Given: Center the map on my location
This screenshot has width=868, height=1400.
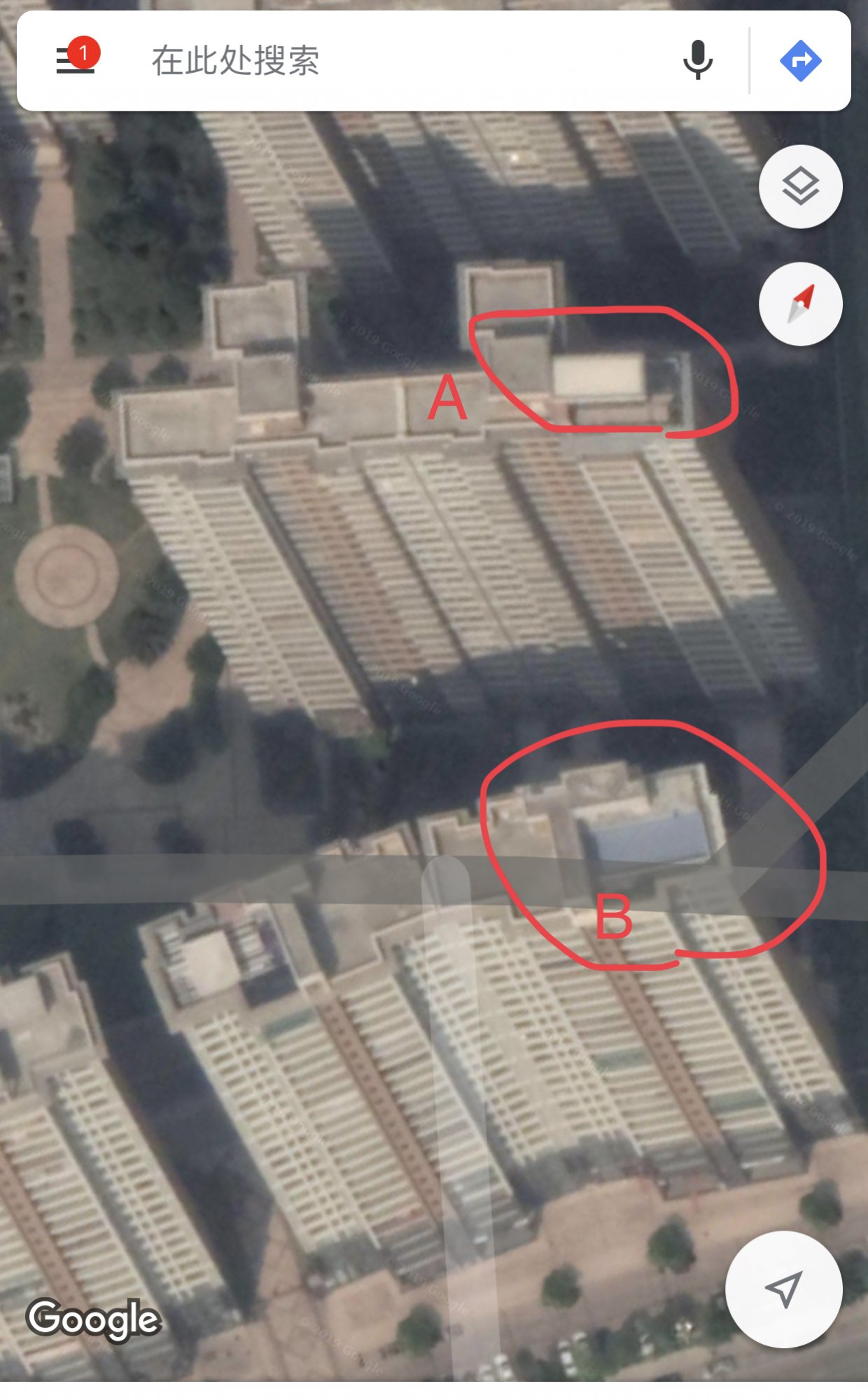Looking at the screenshot, I should pos(783,1289).
